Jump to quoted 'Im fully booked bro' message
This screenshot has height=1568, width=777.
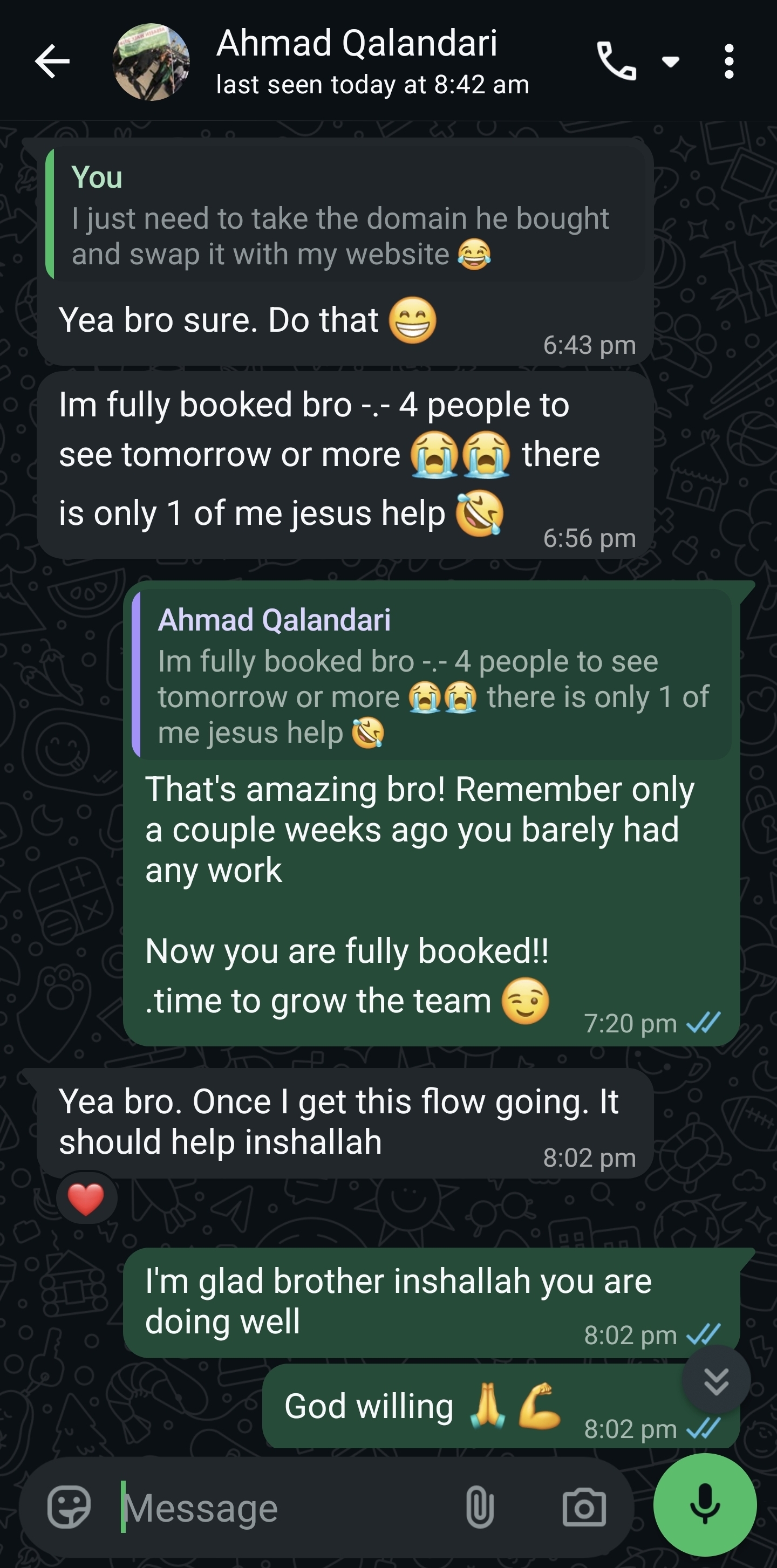coord(432,674)
